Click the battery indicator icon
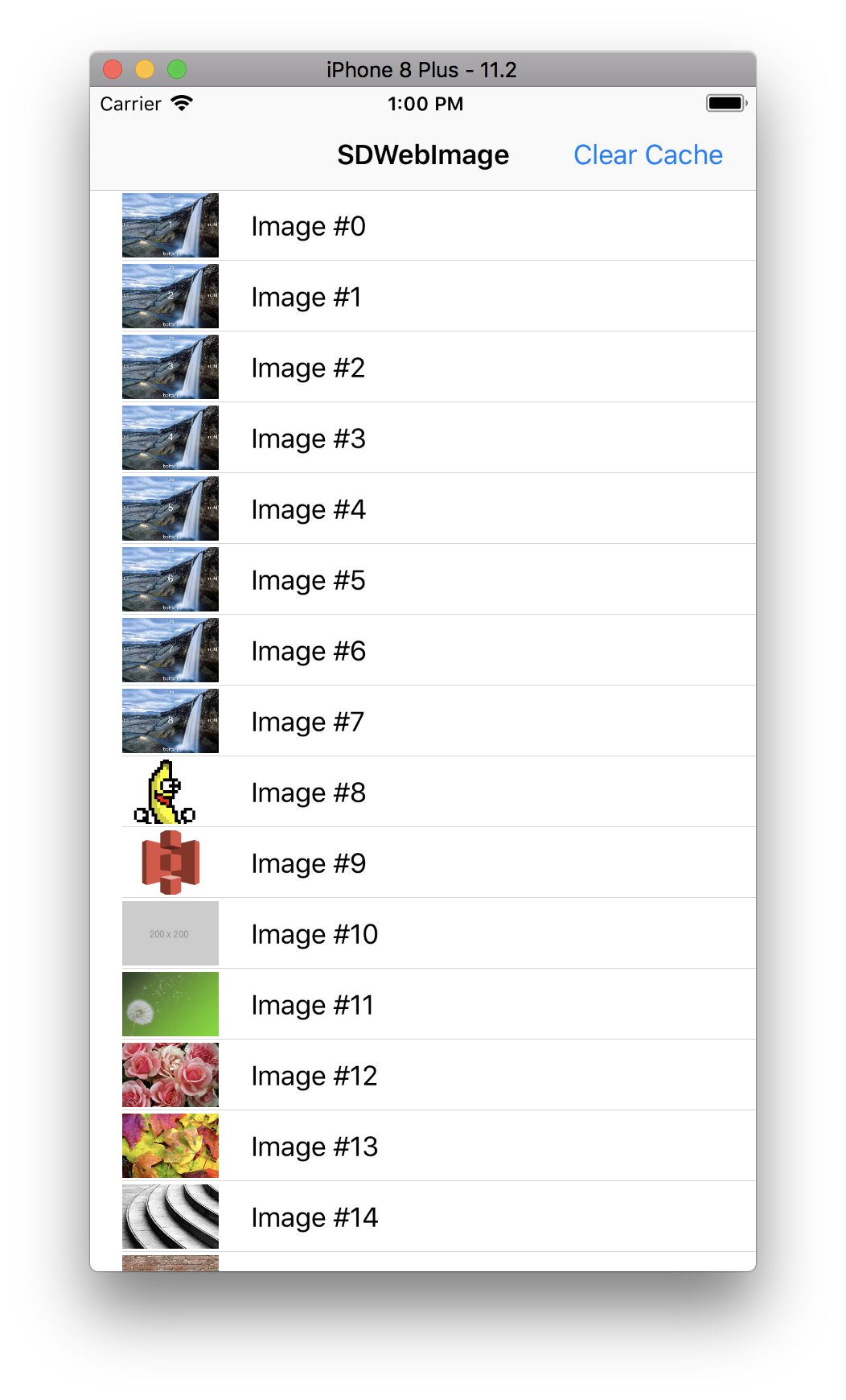The width and height of the screenshot is (846, 1400). click(x=722, y=102)
